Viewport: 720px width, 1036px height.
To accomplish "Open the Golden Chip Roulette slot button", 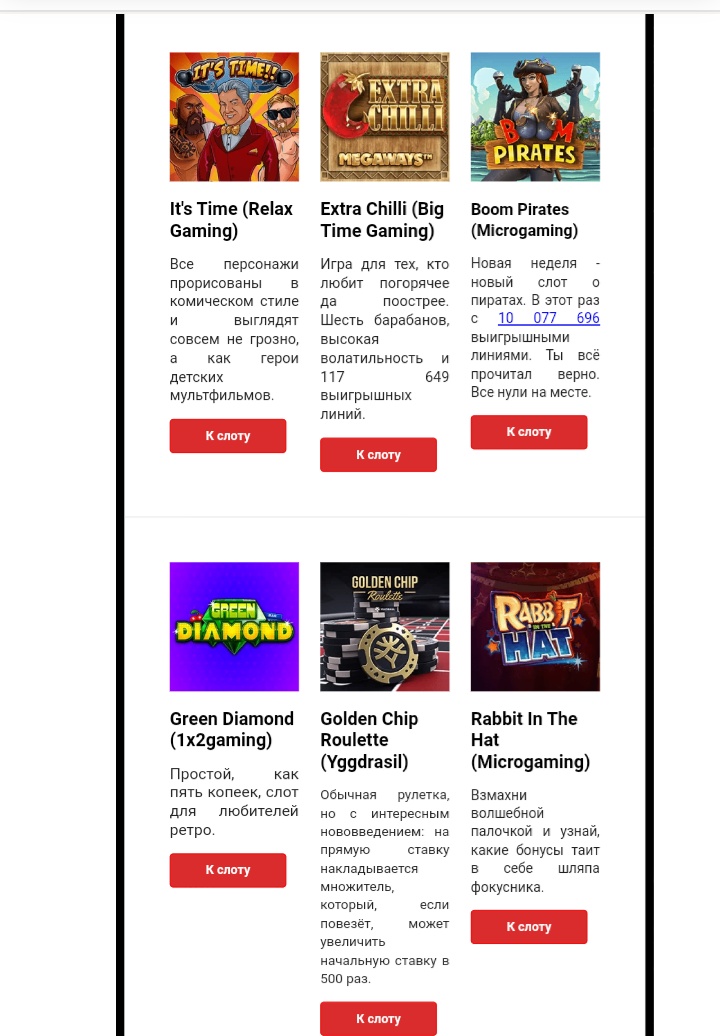I will pyautogui.click(x=378, y=1018).
